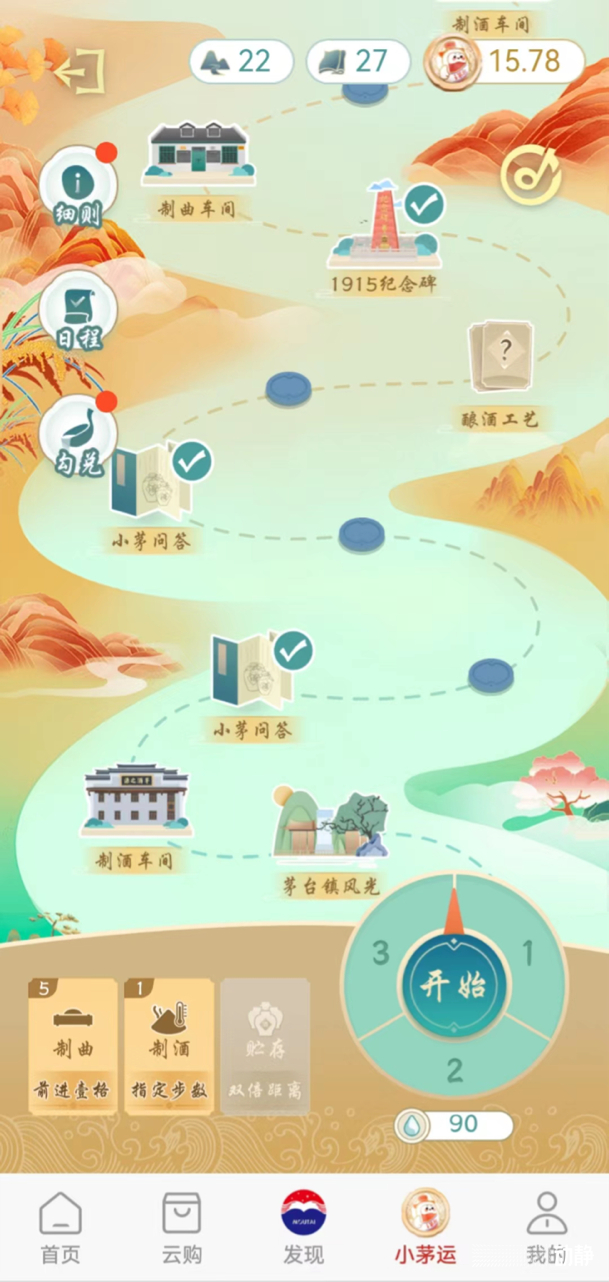Toggle the background music icon

pyautogui.click(x=530, y=175)
